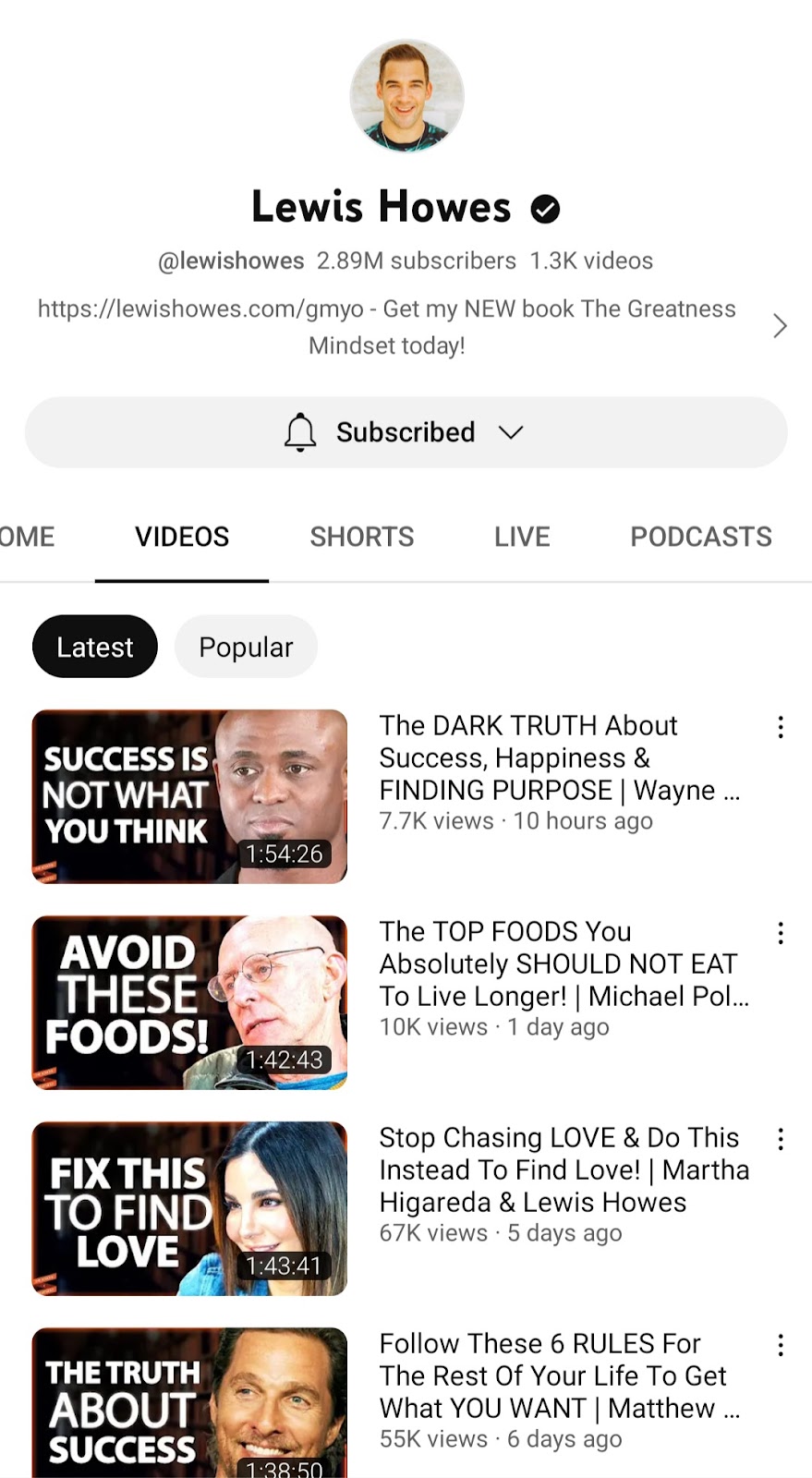Screen dimensions: 812x1478
Task: Sort videos by Popular
Action: (246, 647)
